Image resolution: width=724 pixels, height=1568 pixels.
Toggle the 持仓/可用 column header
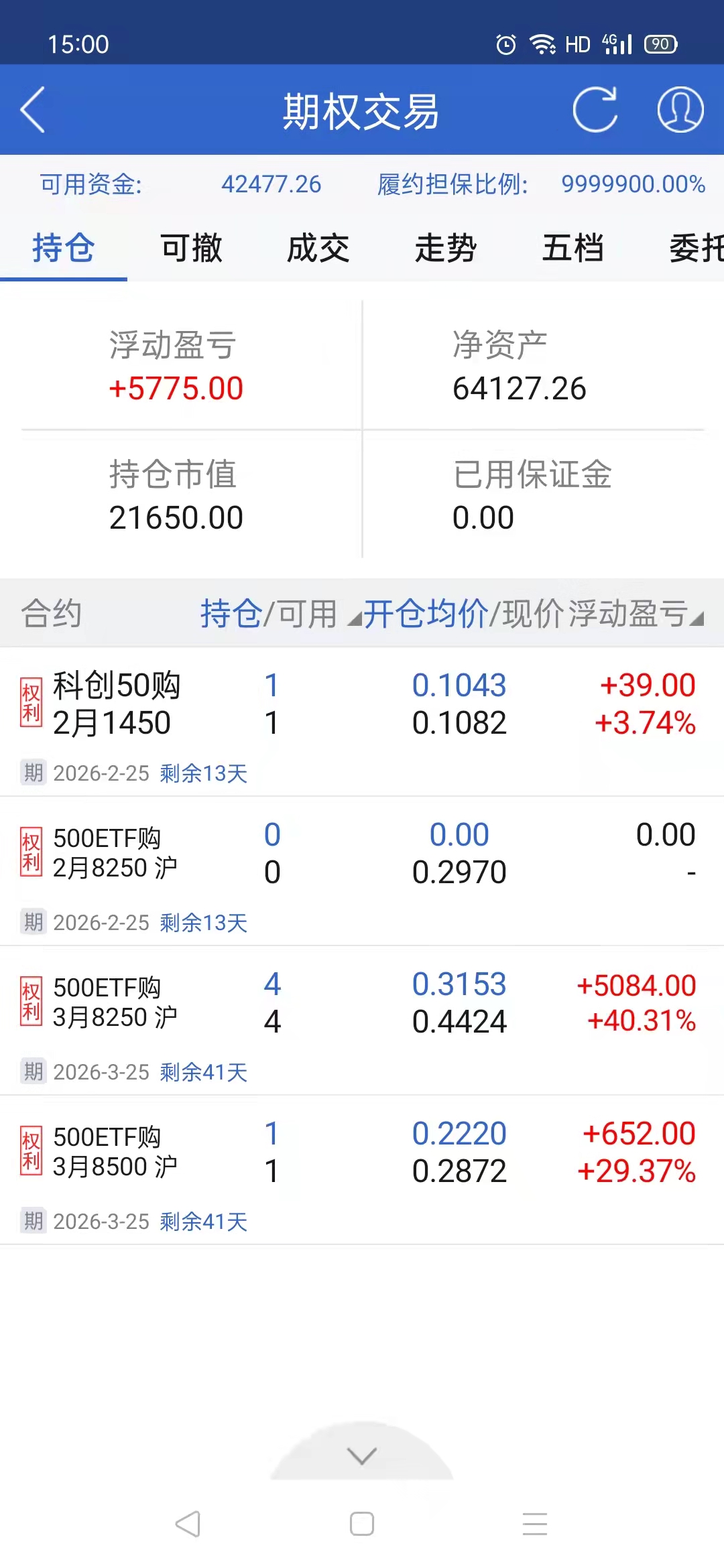[268, 613]
